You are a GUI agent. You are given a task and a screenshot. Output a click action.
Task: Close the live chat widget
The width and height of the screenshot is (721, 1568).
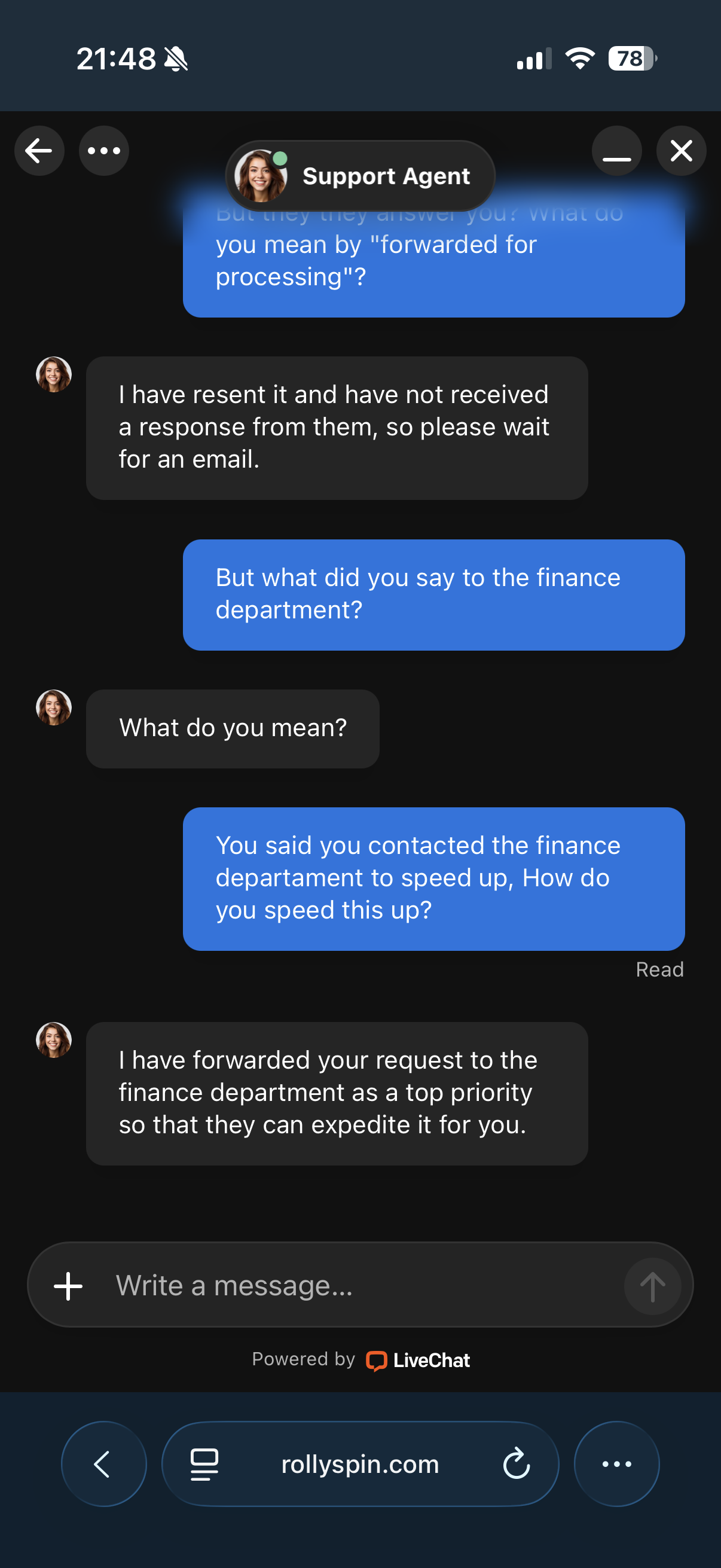coord(681,151)
